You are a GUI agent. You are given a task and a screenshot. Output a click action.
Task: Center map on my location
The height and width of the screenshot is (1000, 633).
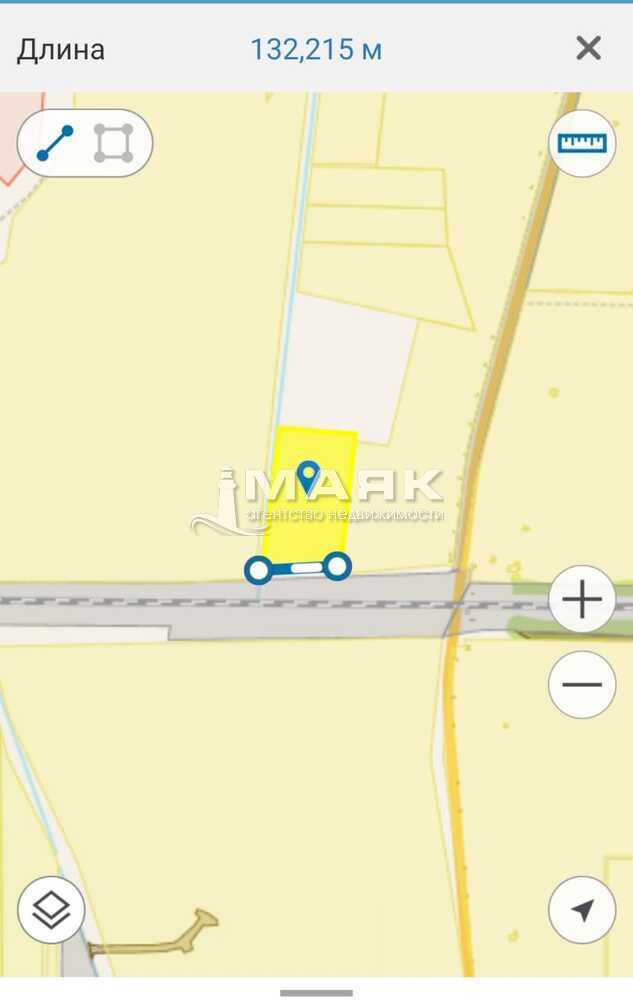[582, 910]
